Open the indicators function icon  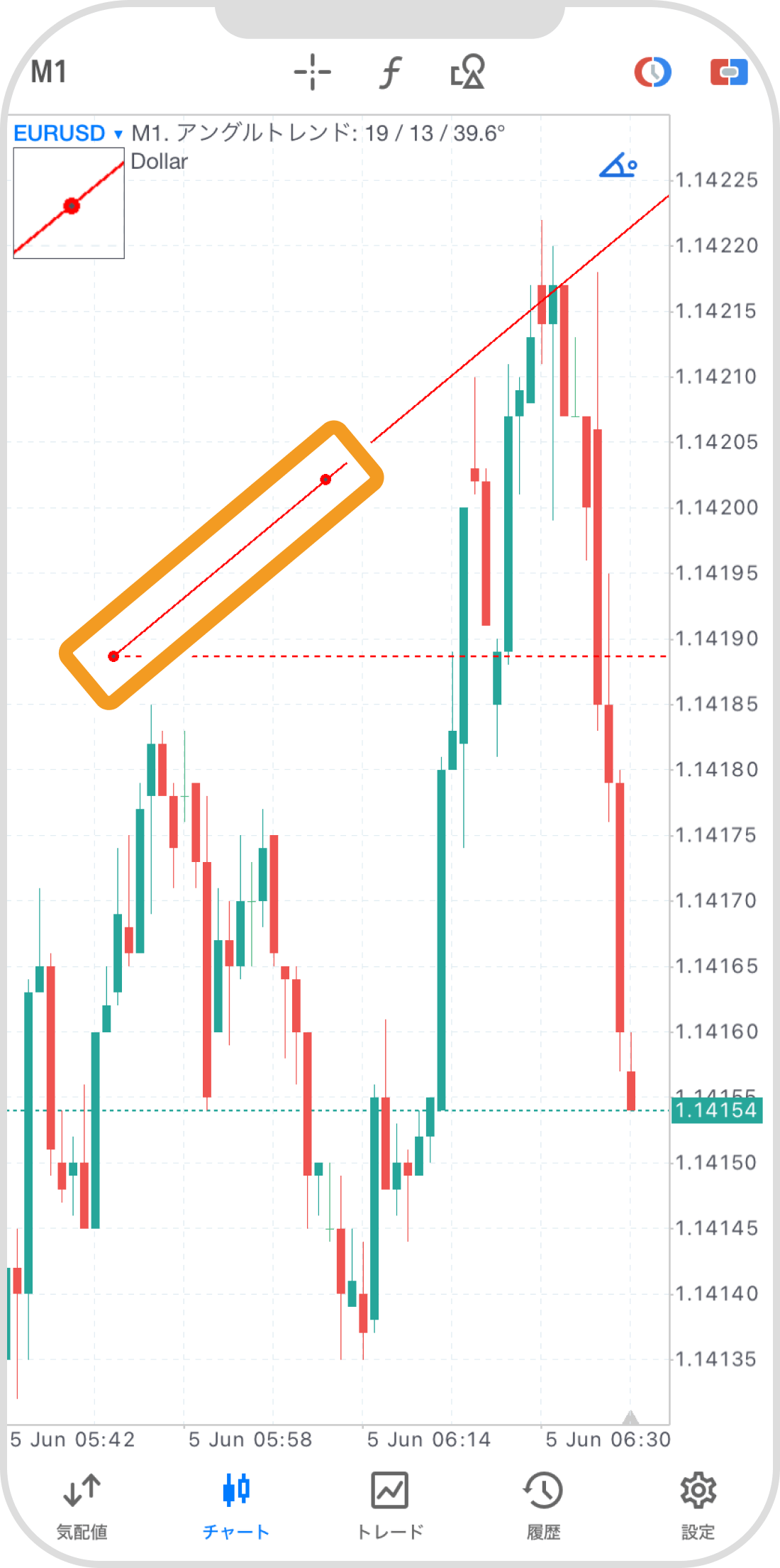(x=390, y=72)
